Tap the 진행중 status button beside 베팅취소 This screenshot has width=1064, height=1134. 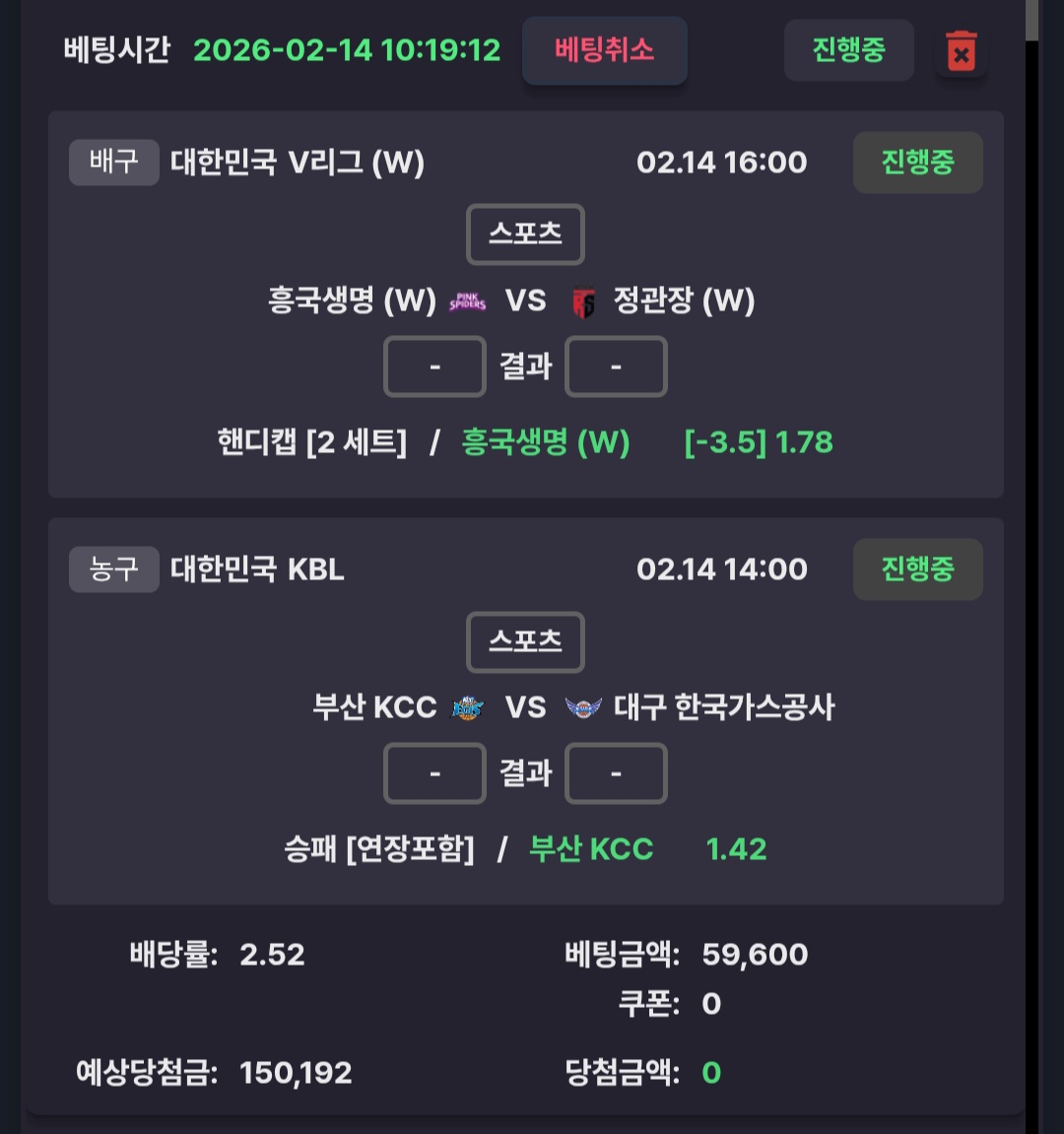click(x=848, y=50)
